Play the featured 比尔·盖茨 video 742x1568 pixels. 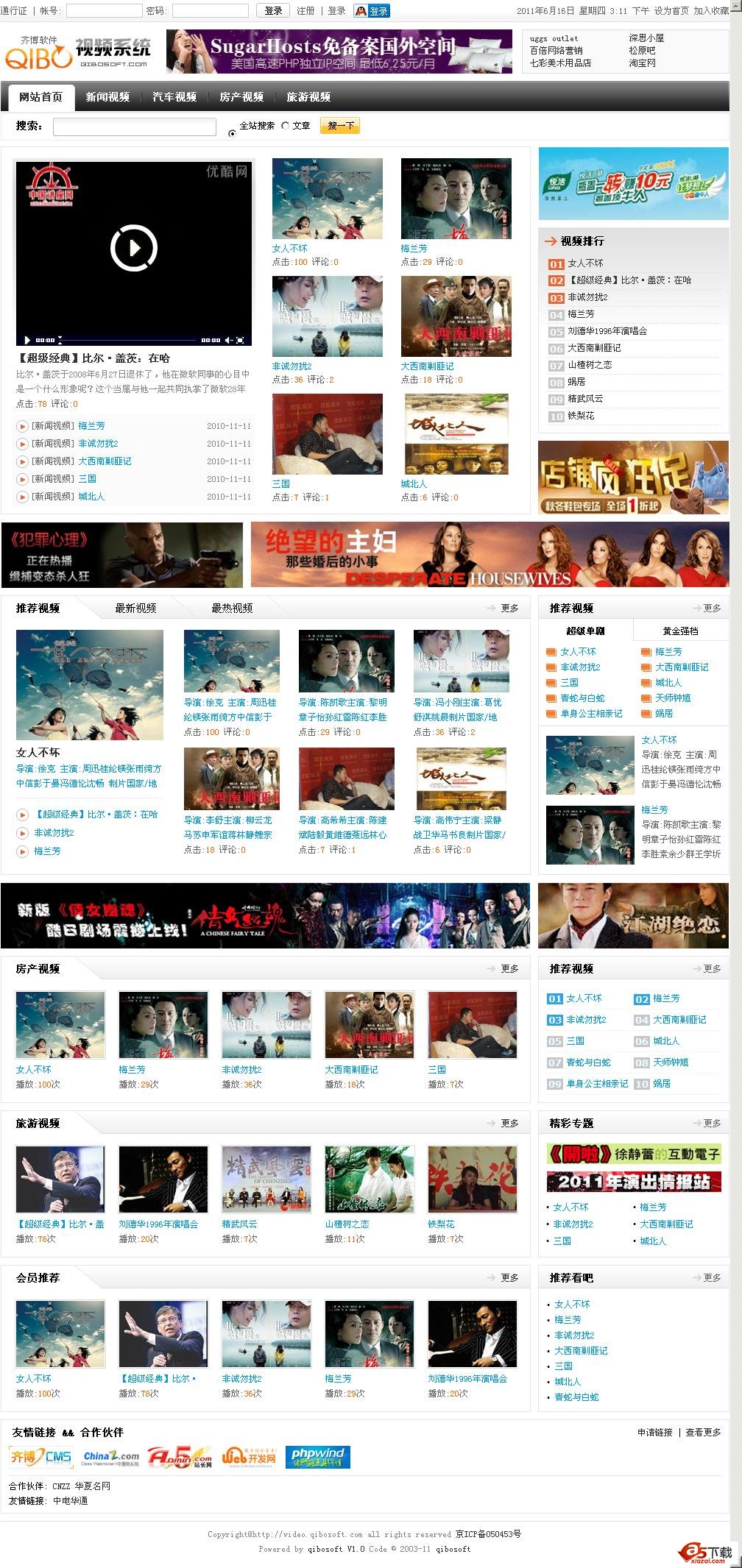pyautogui.click(x=133, y=249)
